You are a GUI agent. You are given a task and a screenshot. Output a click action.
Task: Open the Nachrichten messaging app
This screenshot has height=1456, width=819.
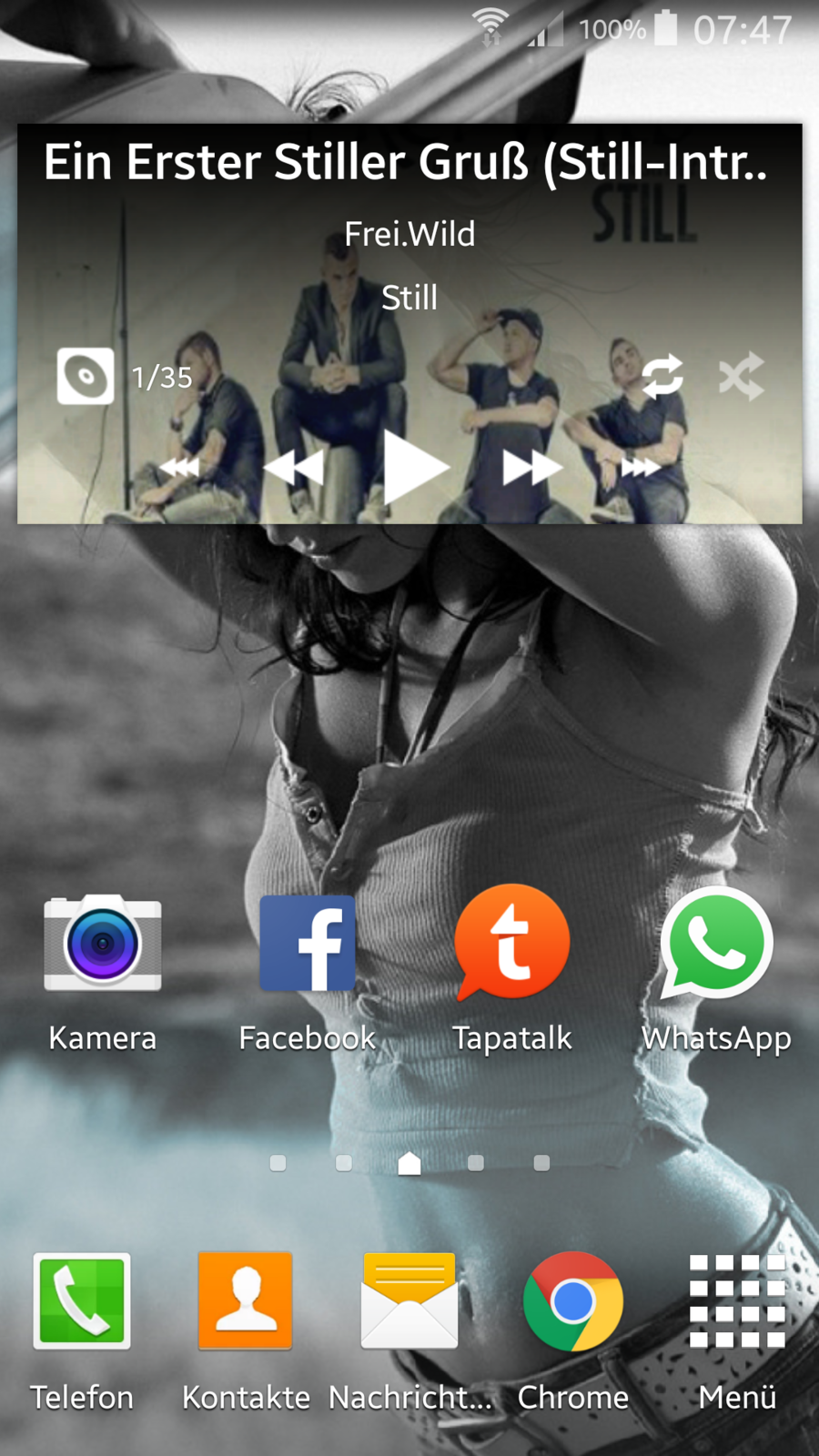click(x=409, y=1301)
